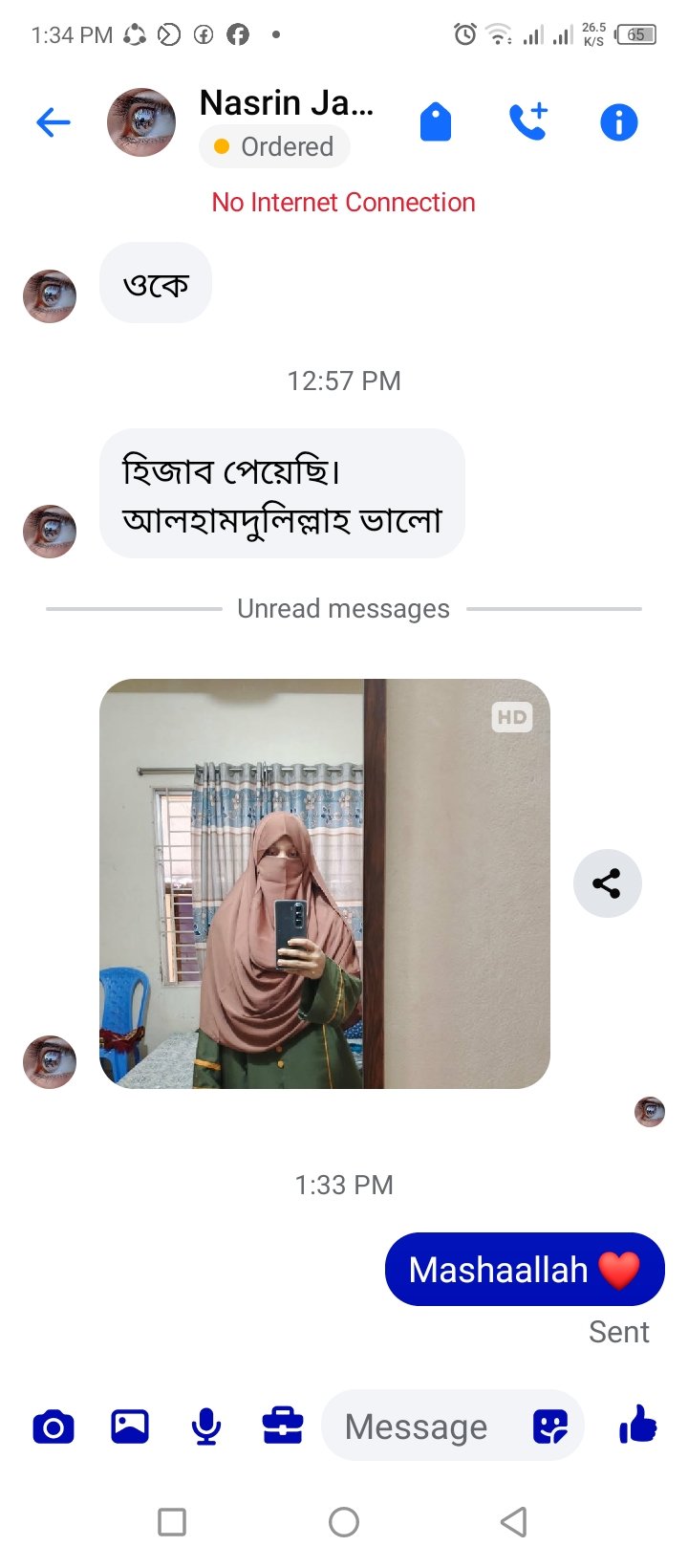Tap the Ordered status label
This screenshot has height=1568, width=688.
pos(274,146)
